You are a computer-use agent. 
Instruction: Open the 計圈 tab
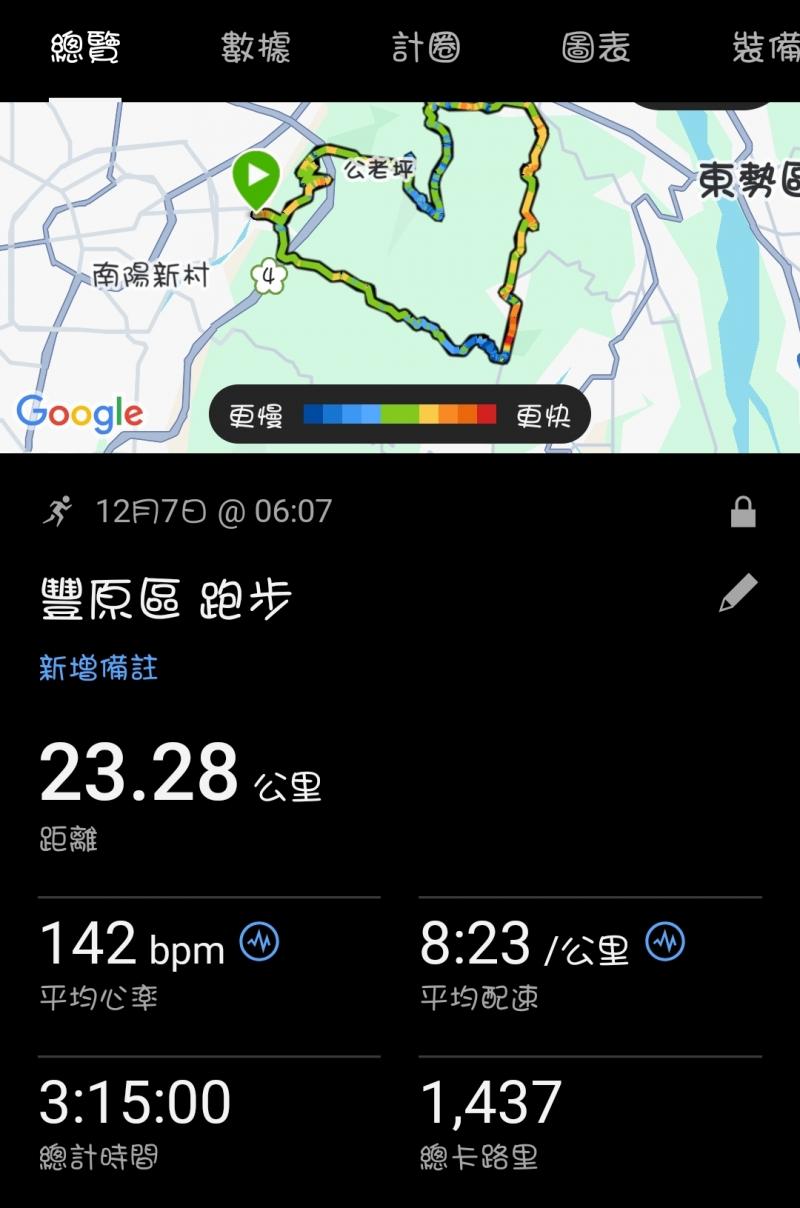[426, 47]
